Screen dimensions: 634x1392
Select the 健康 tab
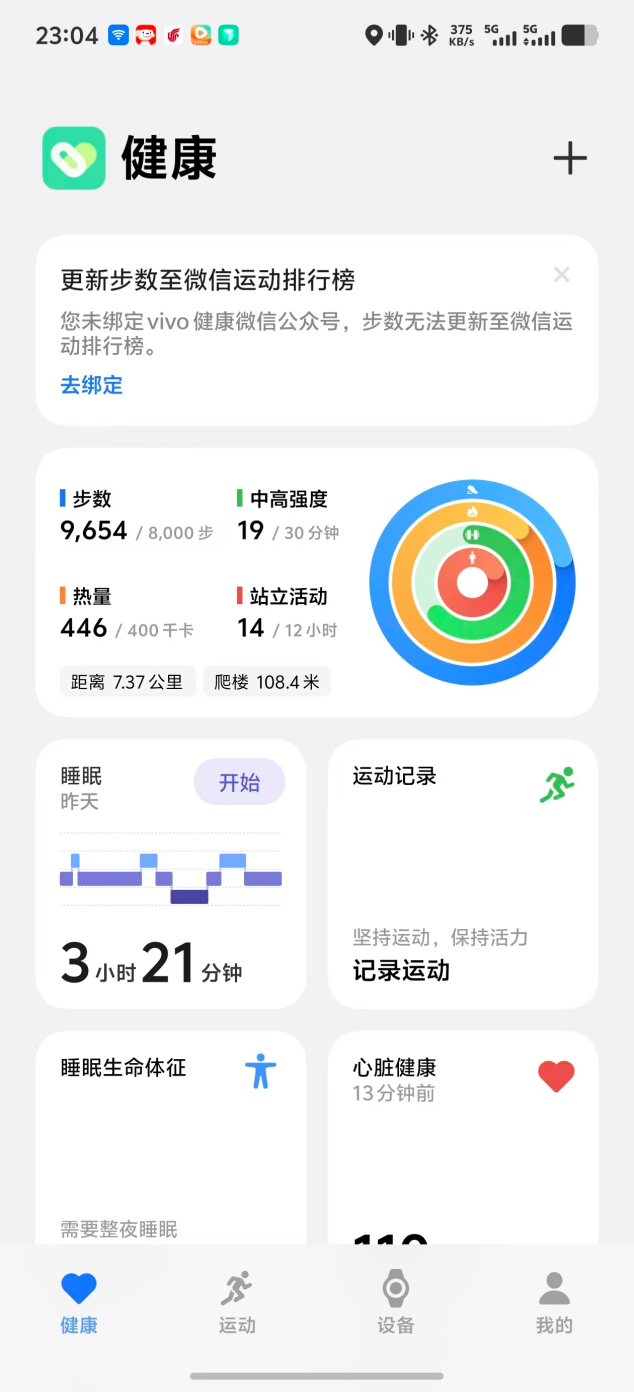tap(79, 1303)
